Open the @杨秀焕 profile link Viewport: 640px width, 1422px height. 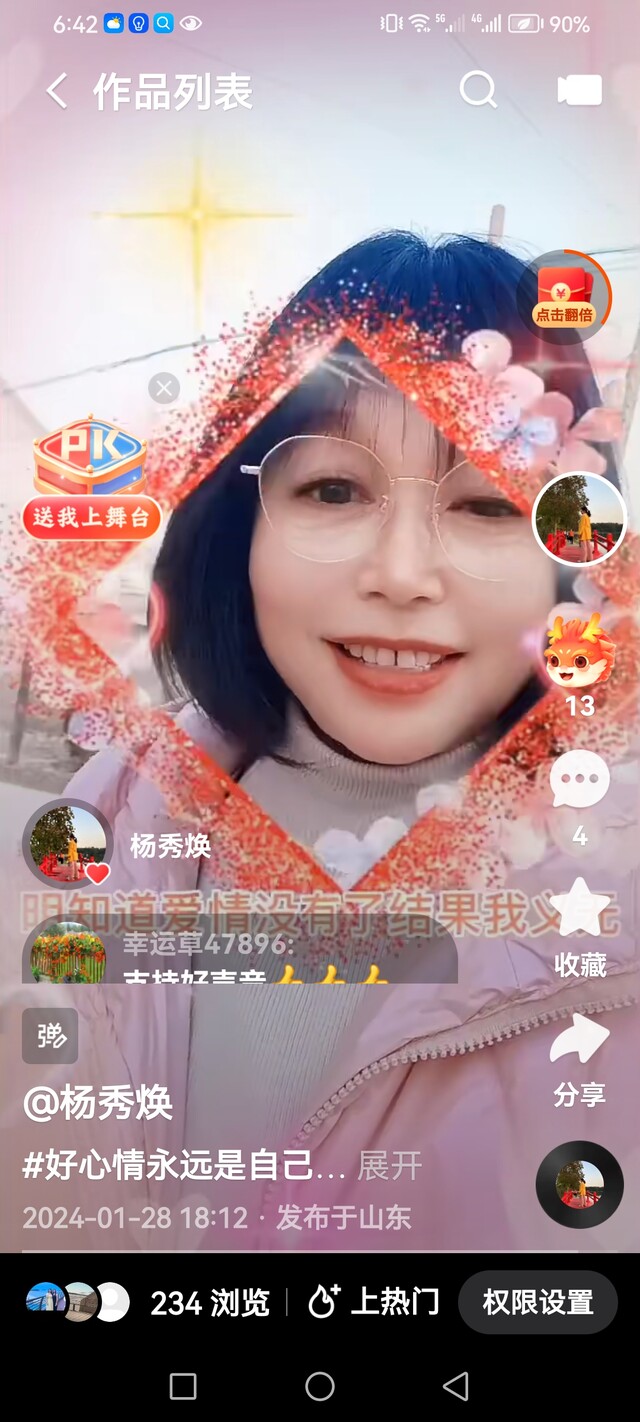(98, 1104)
